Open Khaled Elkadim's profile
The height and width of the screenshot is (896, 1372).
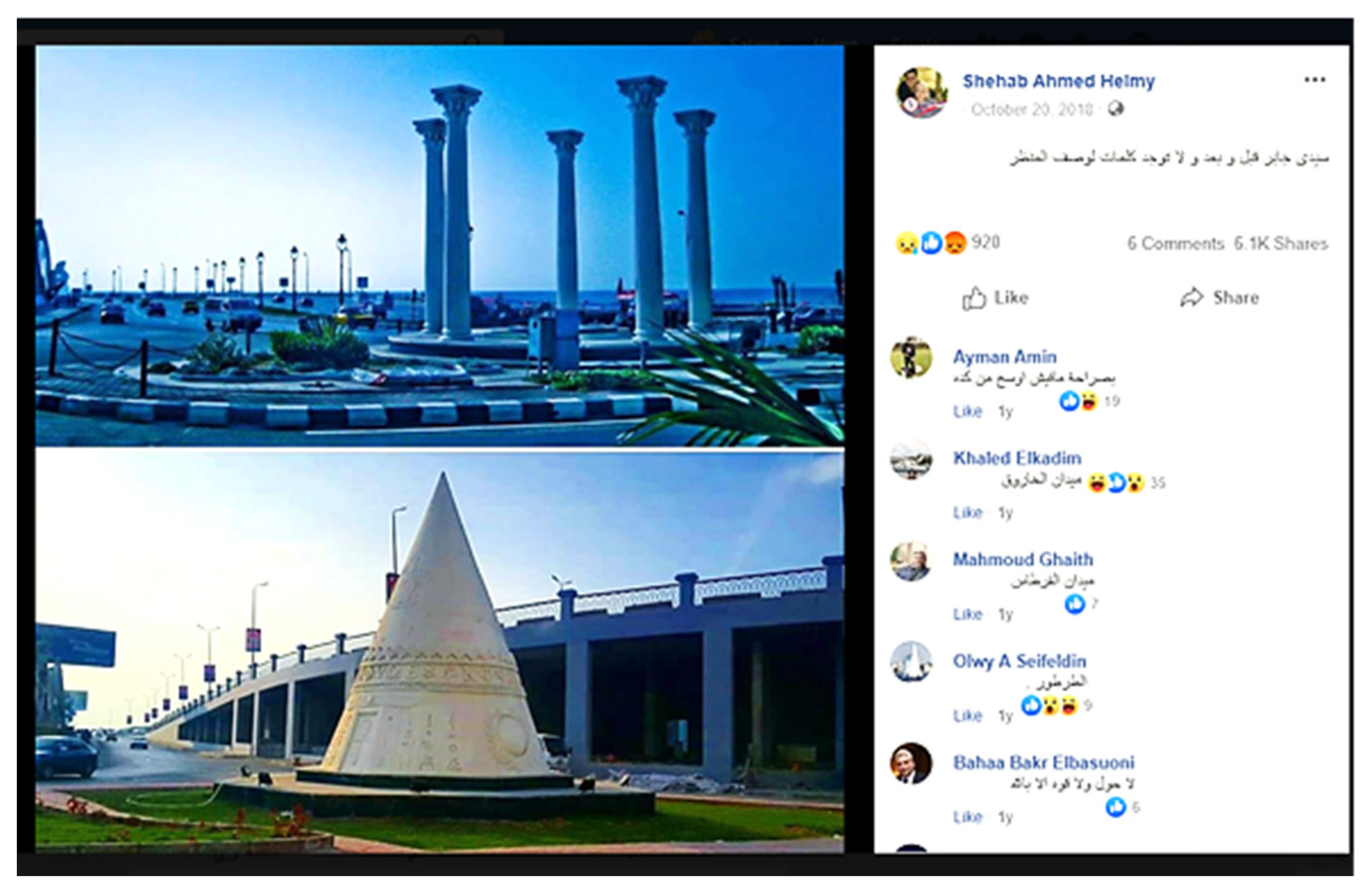click(x=1016, y=458)
